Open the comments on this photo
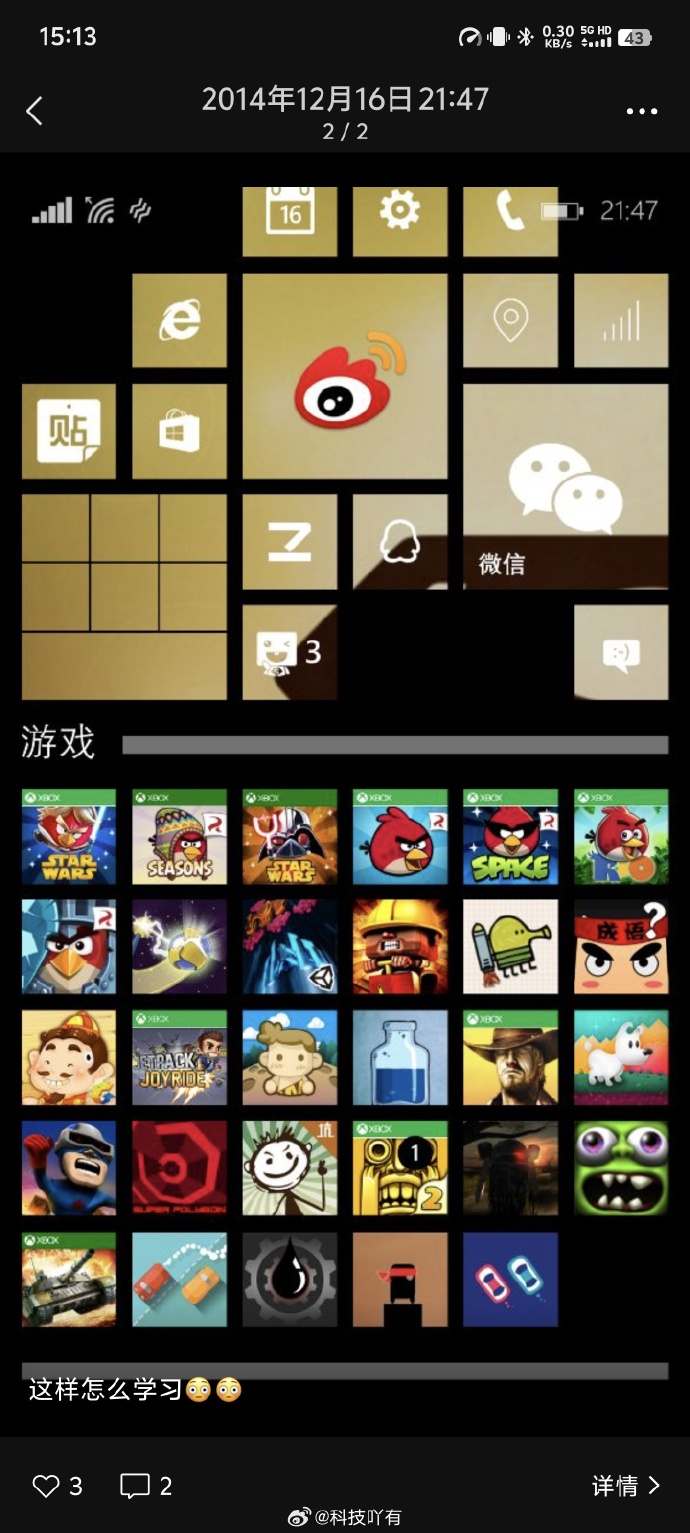 click(x=135, y=1486)
